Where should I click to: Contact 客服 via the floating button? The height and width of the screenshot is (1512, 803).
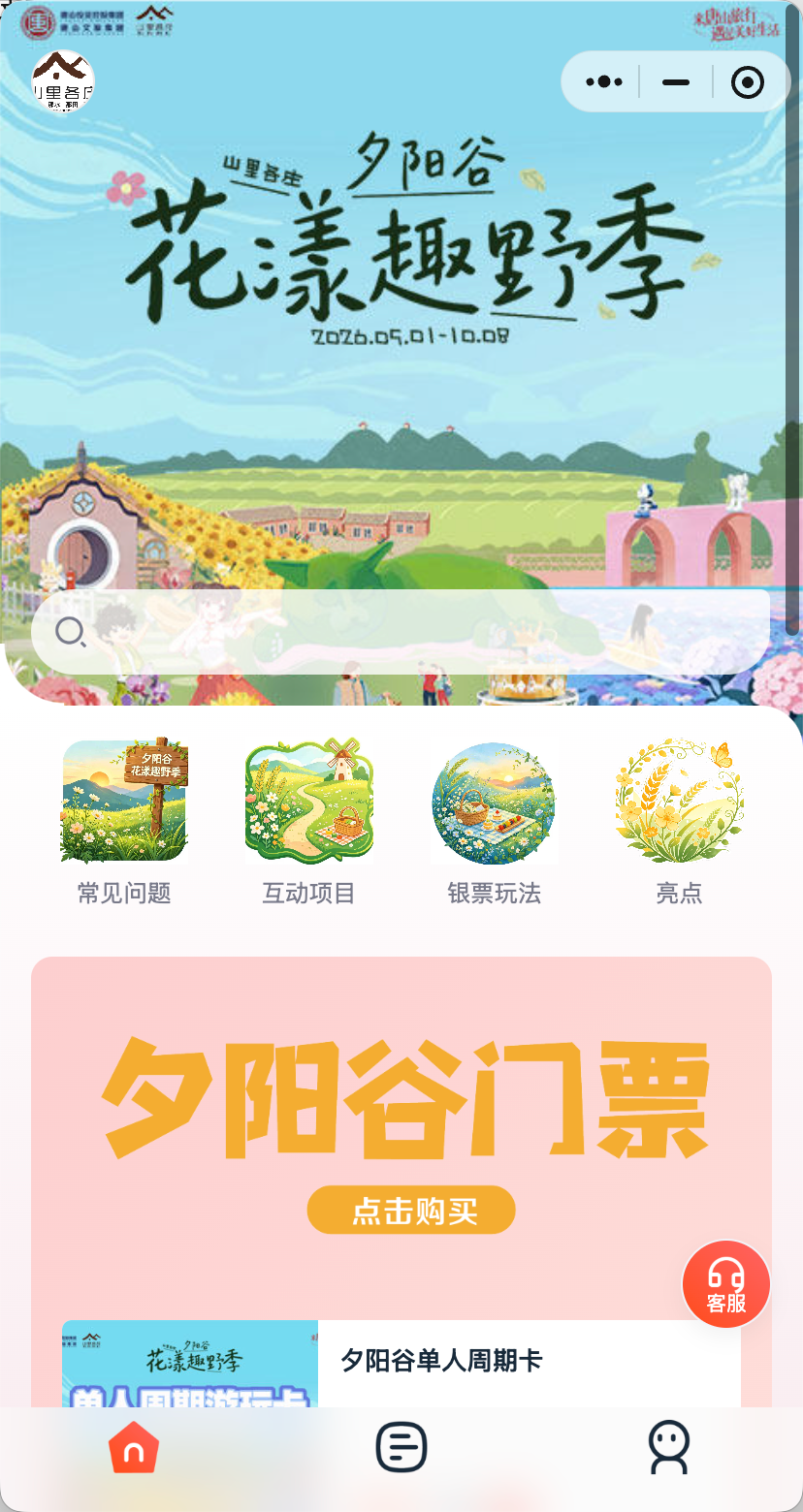(726, 1284)
